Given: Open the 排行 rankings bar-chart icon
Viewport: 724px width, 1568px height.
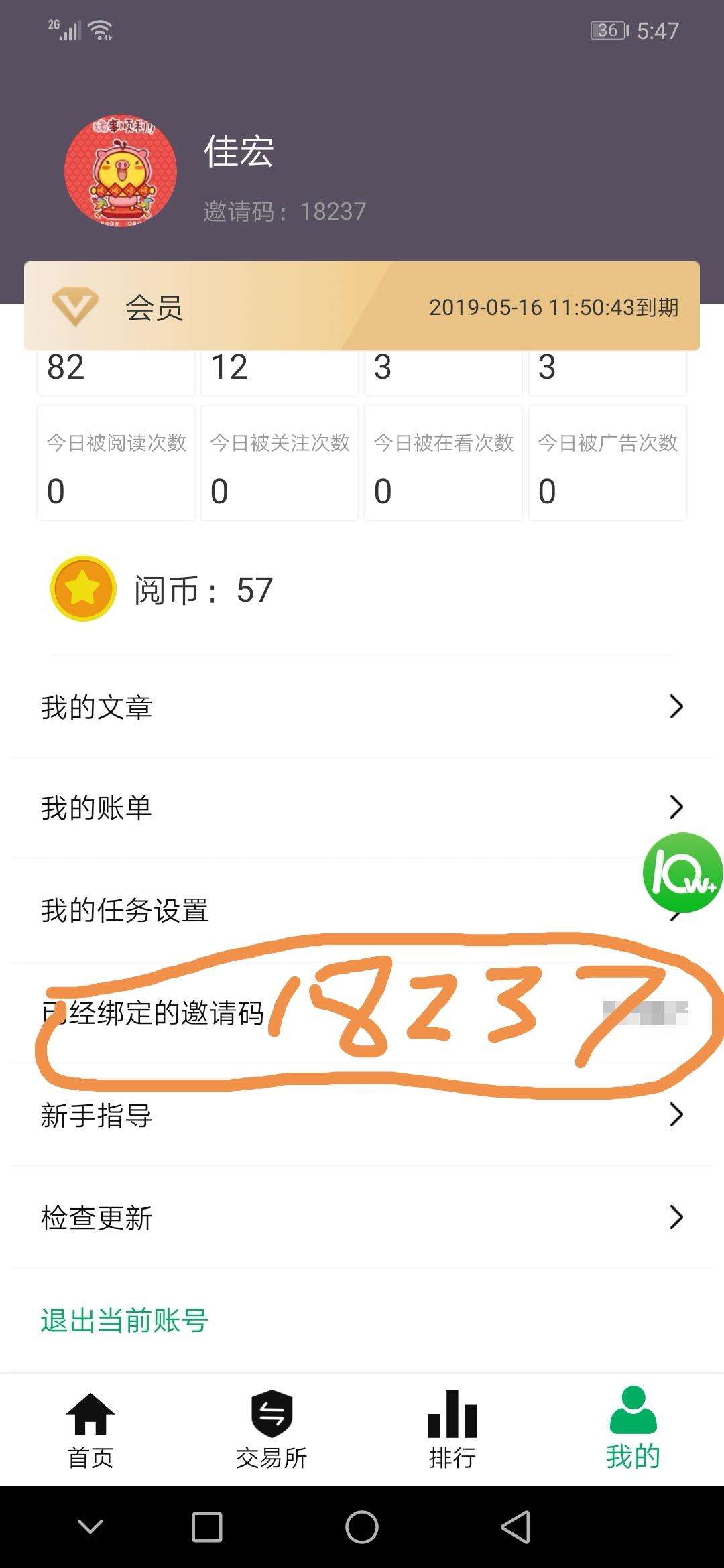Looking at the screenshot, I should tap(451, 1414).
